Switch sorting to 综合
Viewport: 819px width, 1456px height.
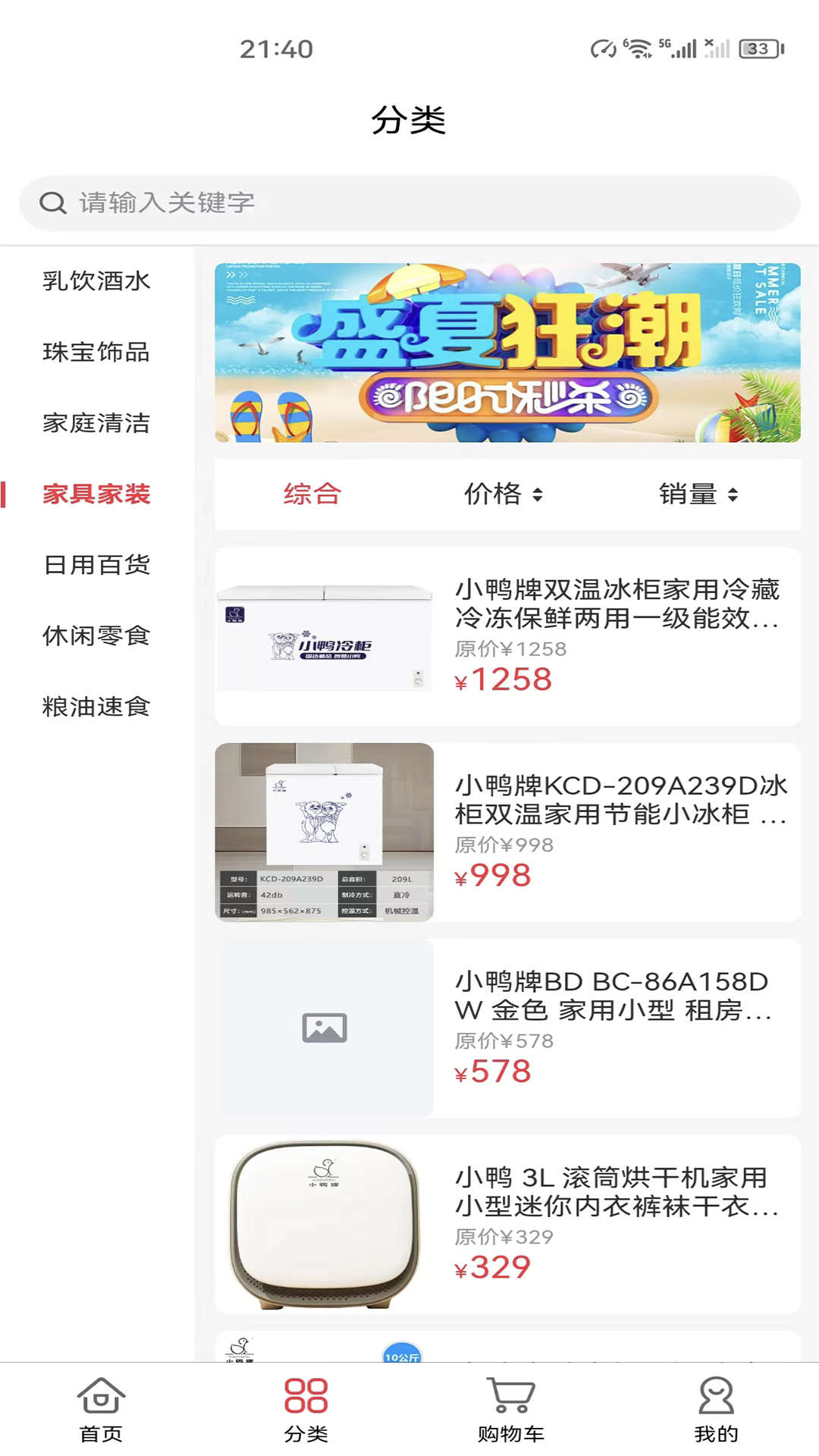(x=311, y=494)
